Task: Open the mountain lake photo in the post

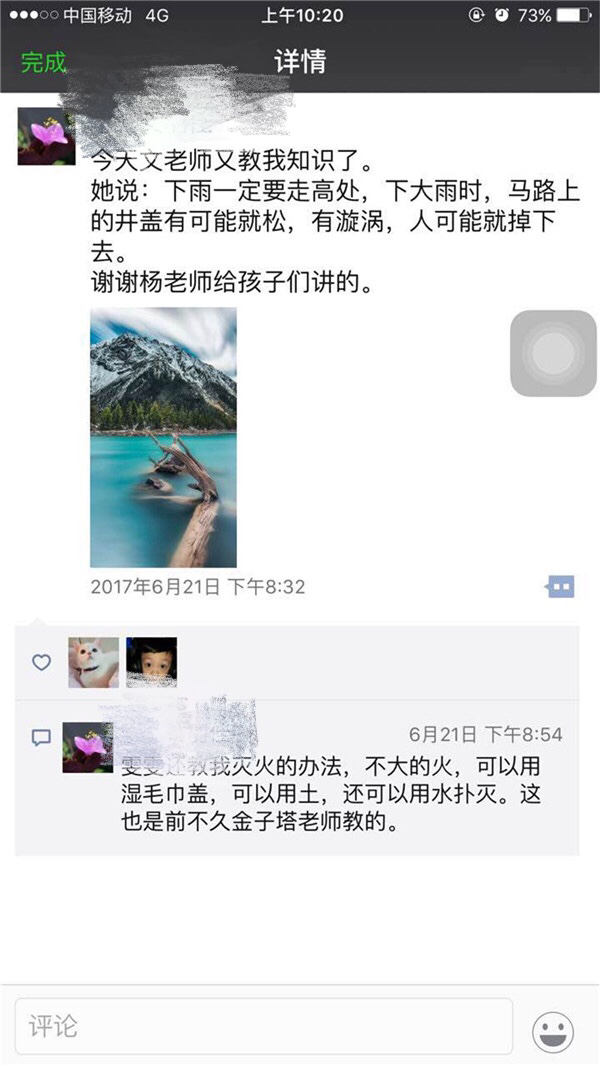Action: 163,437
